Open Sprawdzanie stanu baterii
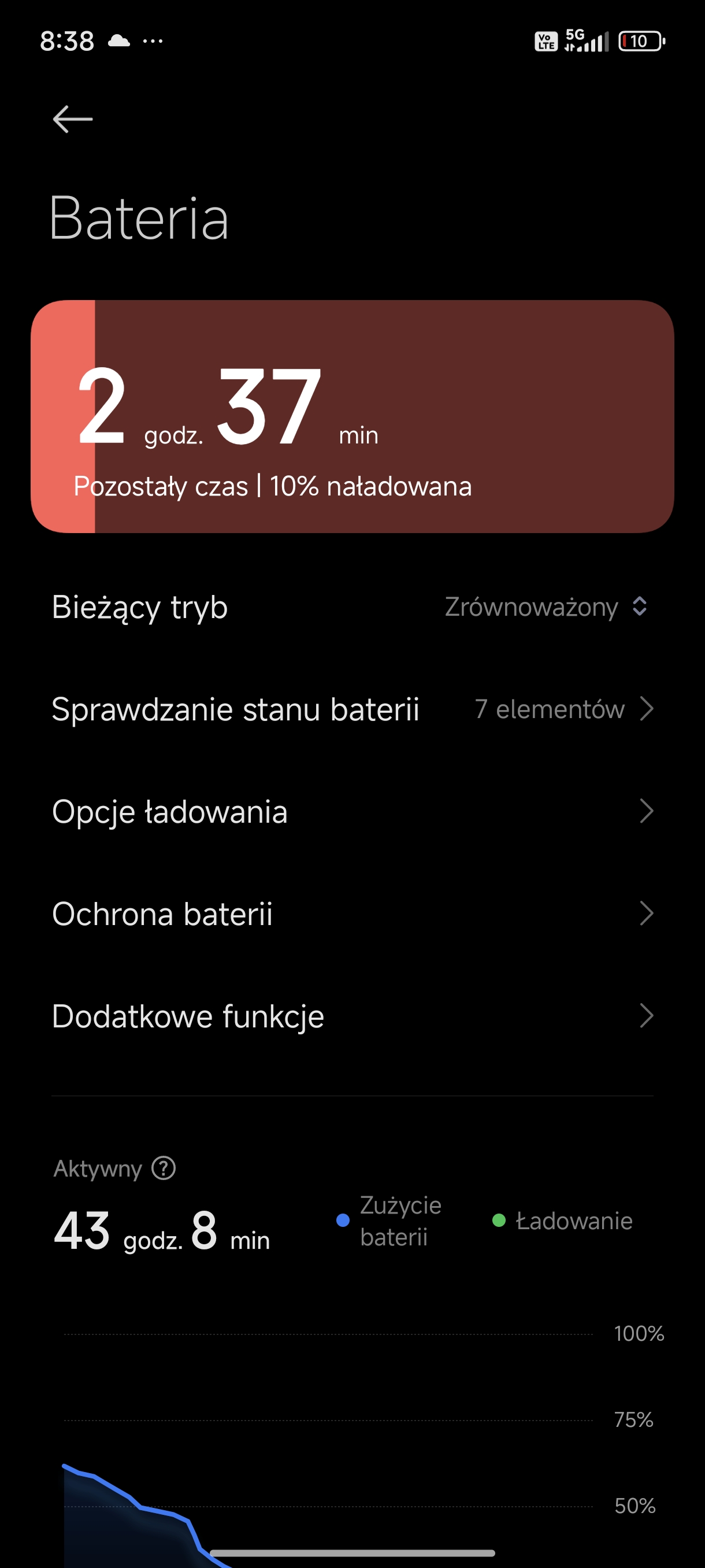The height and width of the screenshot is (1568, 705). 352,709
